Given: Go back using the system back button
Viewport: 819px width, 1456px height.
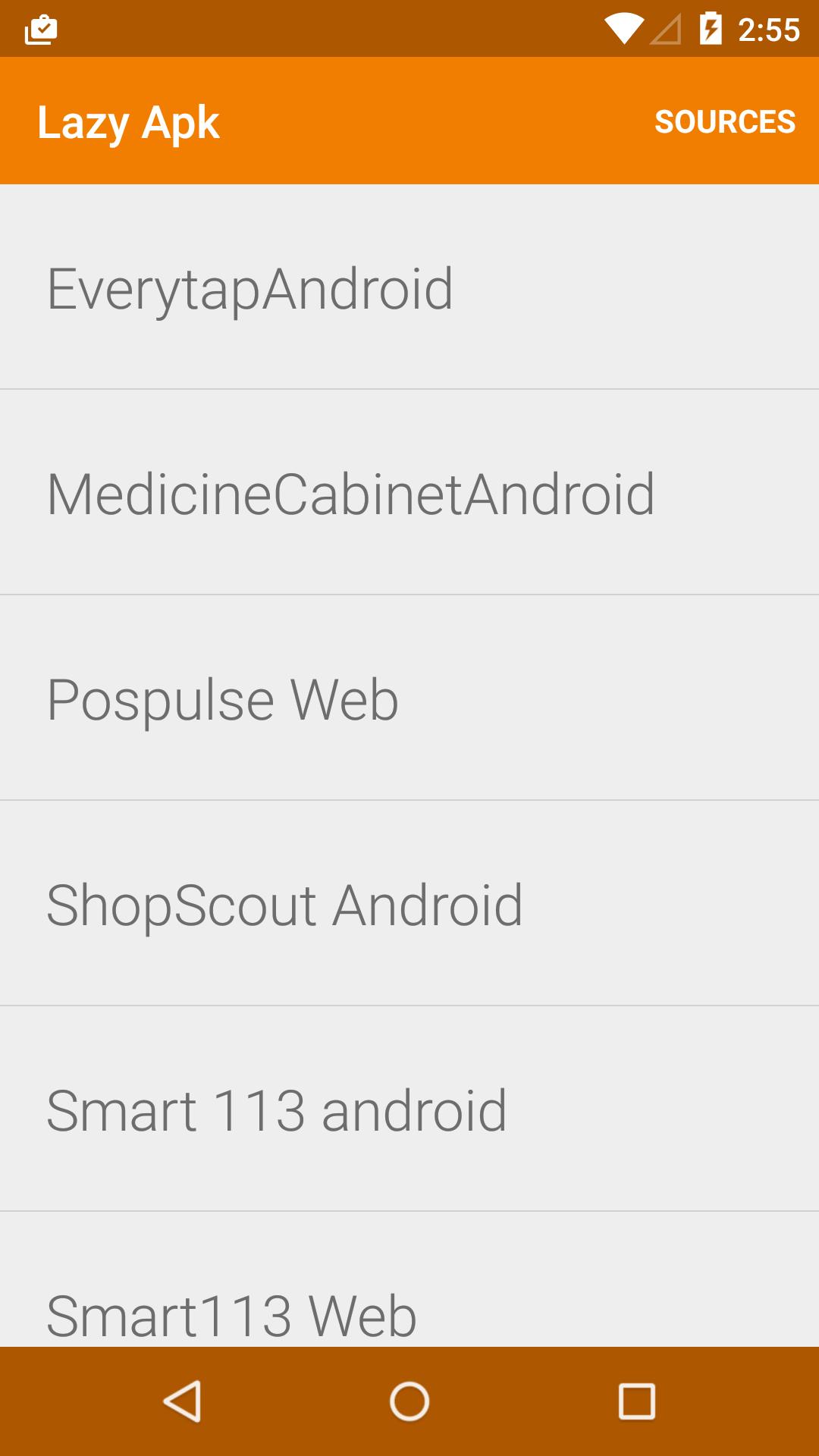Looking at the screenshot, I should [x=182, y=1401].
